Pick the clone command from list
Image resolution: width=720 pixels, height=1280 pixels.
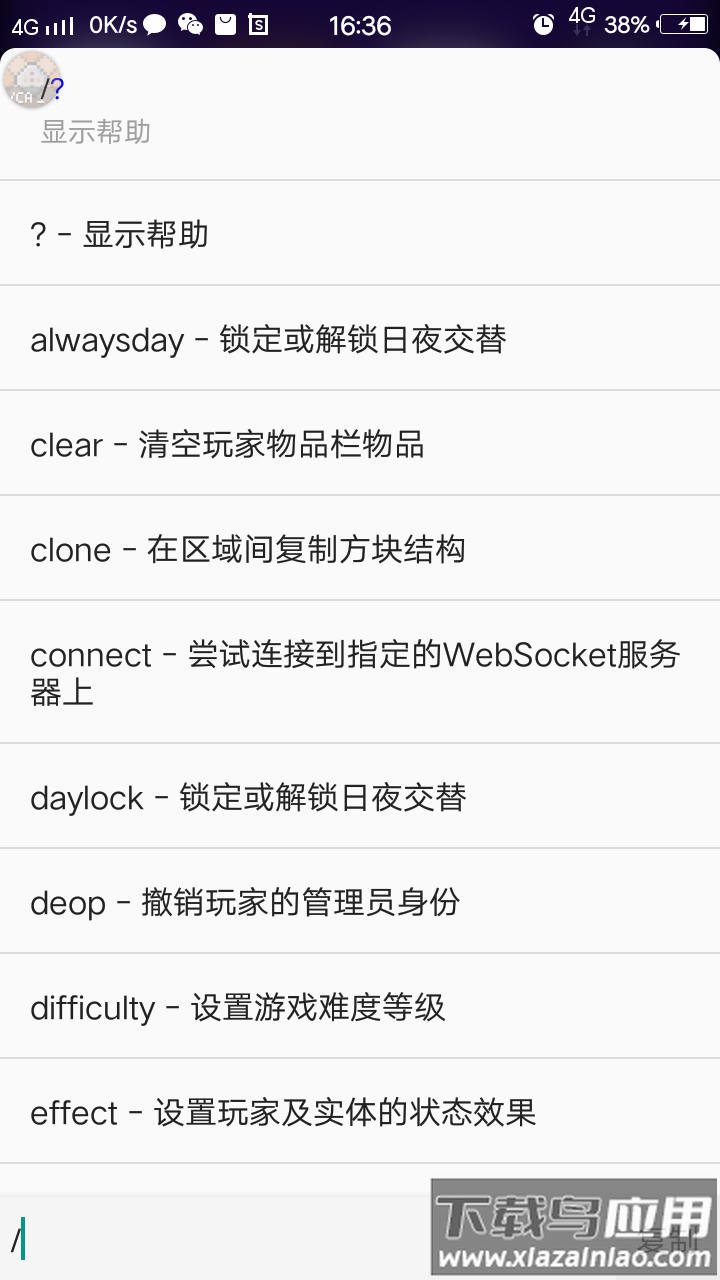[x=360, y=549]
